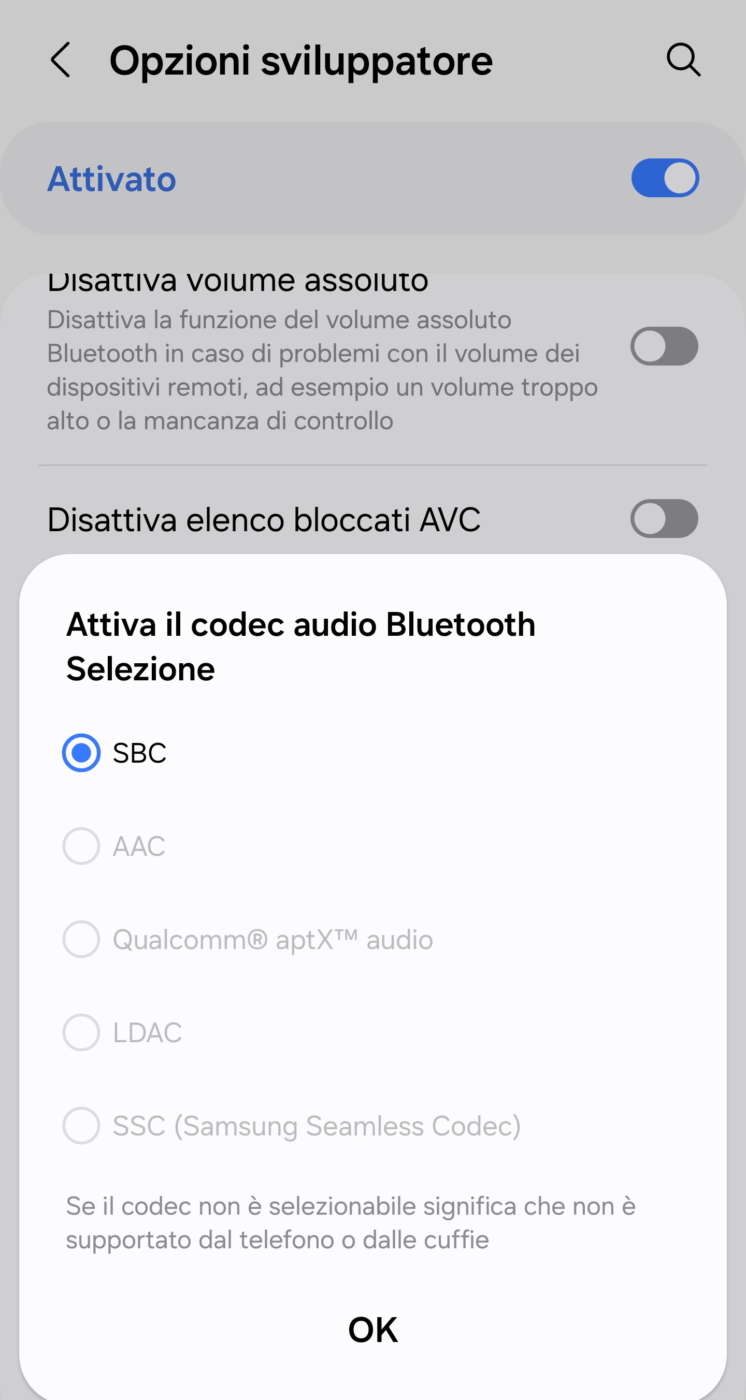Choose the AAC codec radio button
The height and width of the screenshot is (1400, 746).
pos(81,846)
